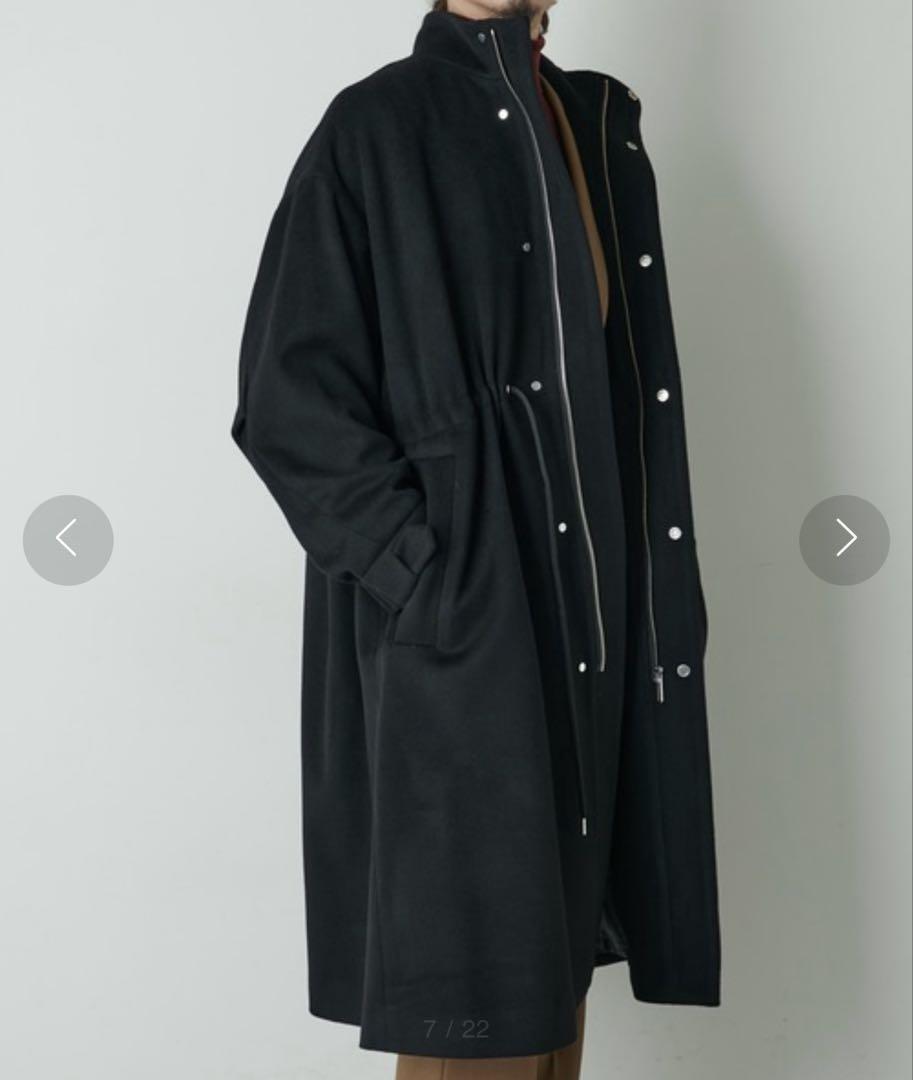Image resolution: width=913 pixels, height=1080 pixels.
Task: Advance to the next product photo
Action: [x=844, y=540]
